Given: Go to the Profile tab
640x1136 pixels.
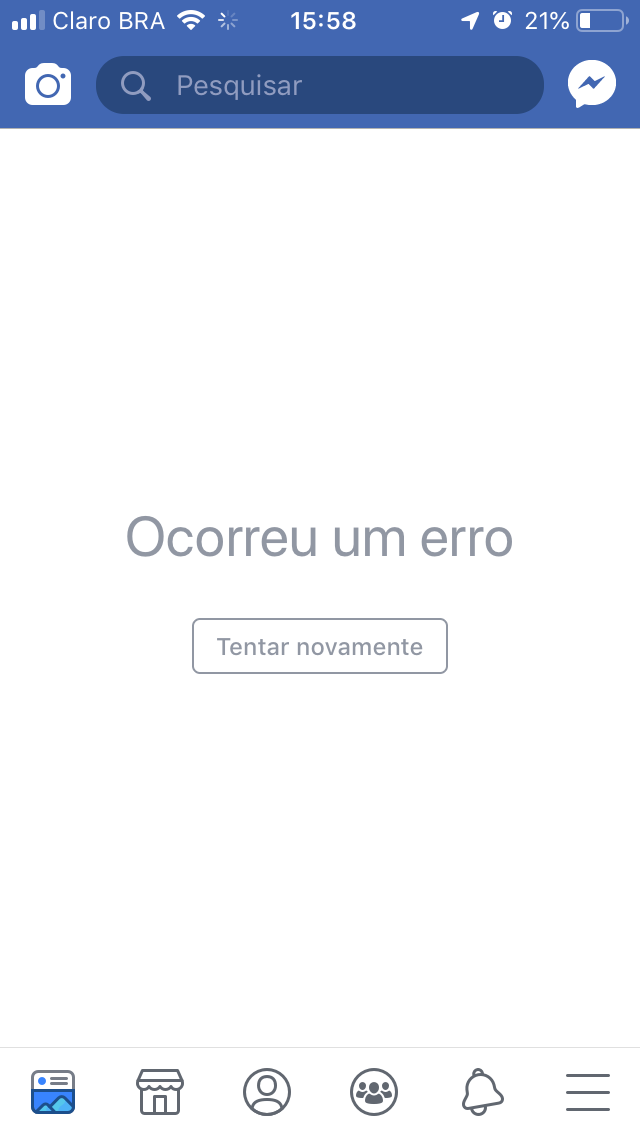Looking at the screenshot, I should tap(267, 1092).
